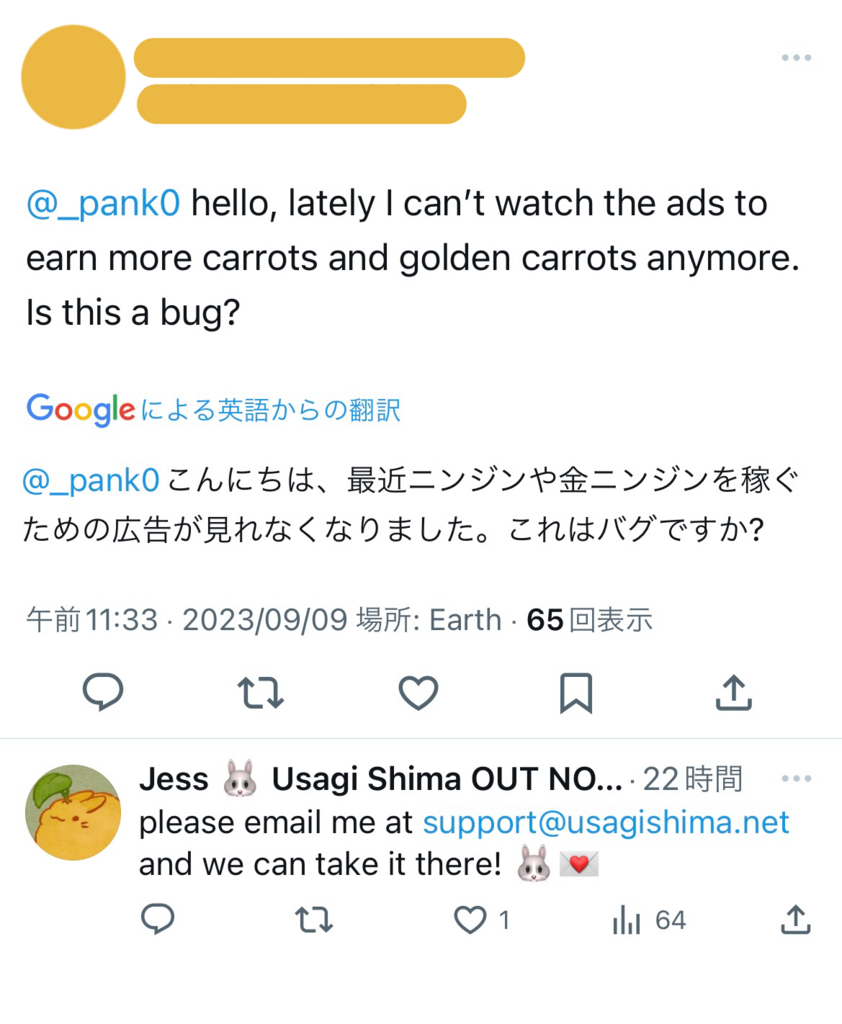
Task: Reply to Jess's comment
Action: pos(157,919)
